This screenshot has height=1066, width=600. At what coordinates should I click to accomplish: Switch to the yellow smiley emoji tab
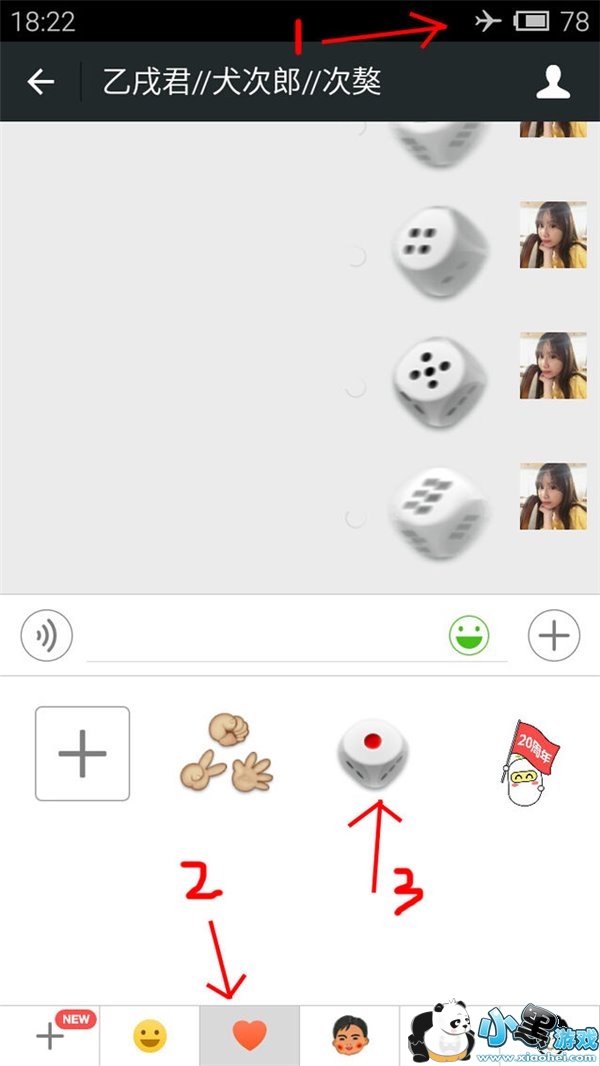(x=150, y=1036)
